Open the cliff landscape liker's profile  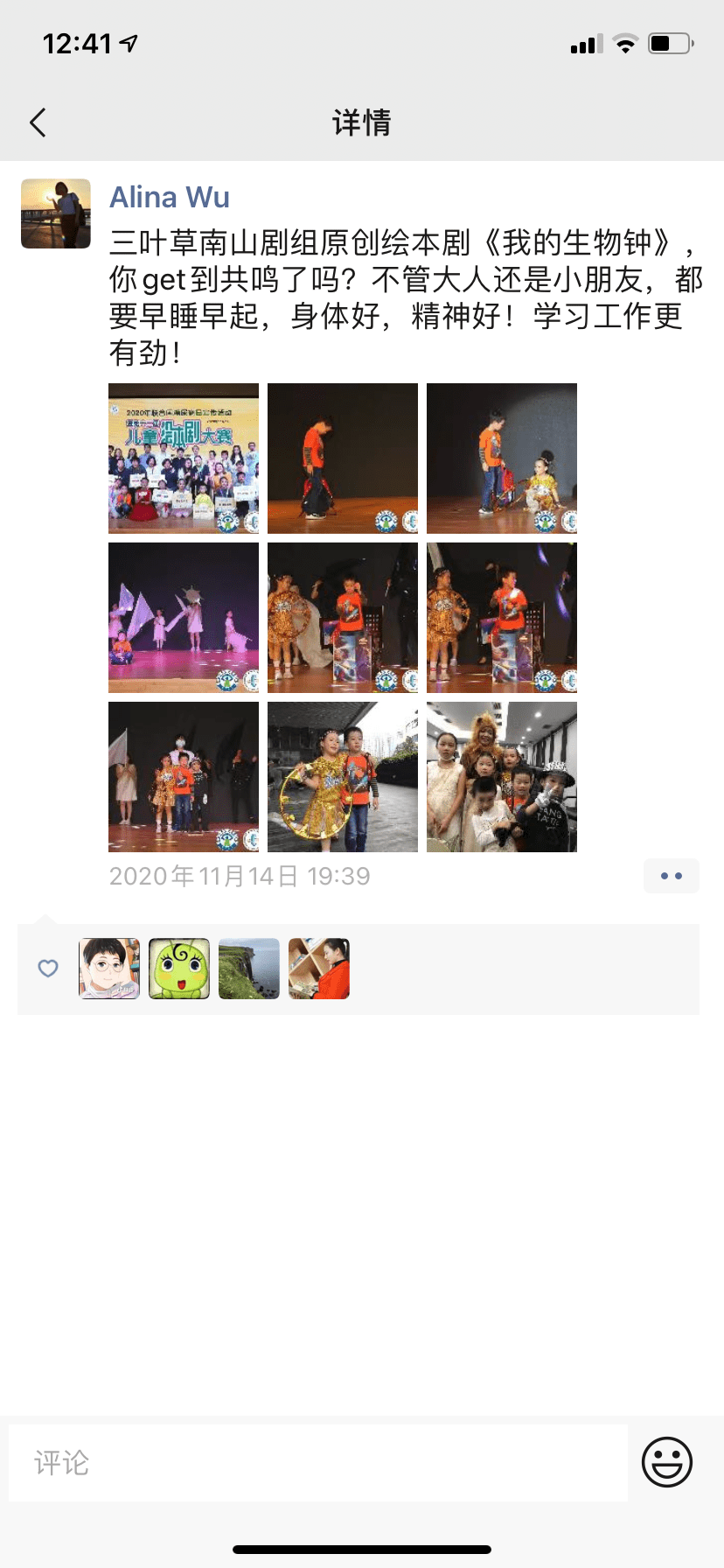pyautogui.click(x=249, y=969)
